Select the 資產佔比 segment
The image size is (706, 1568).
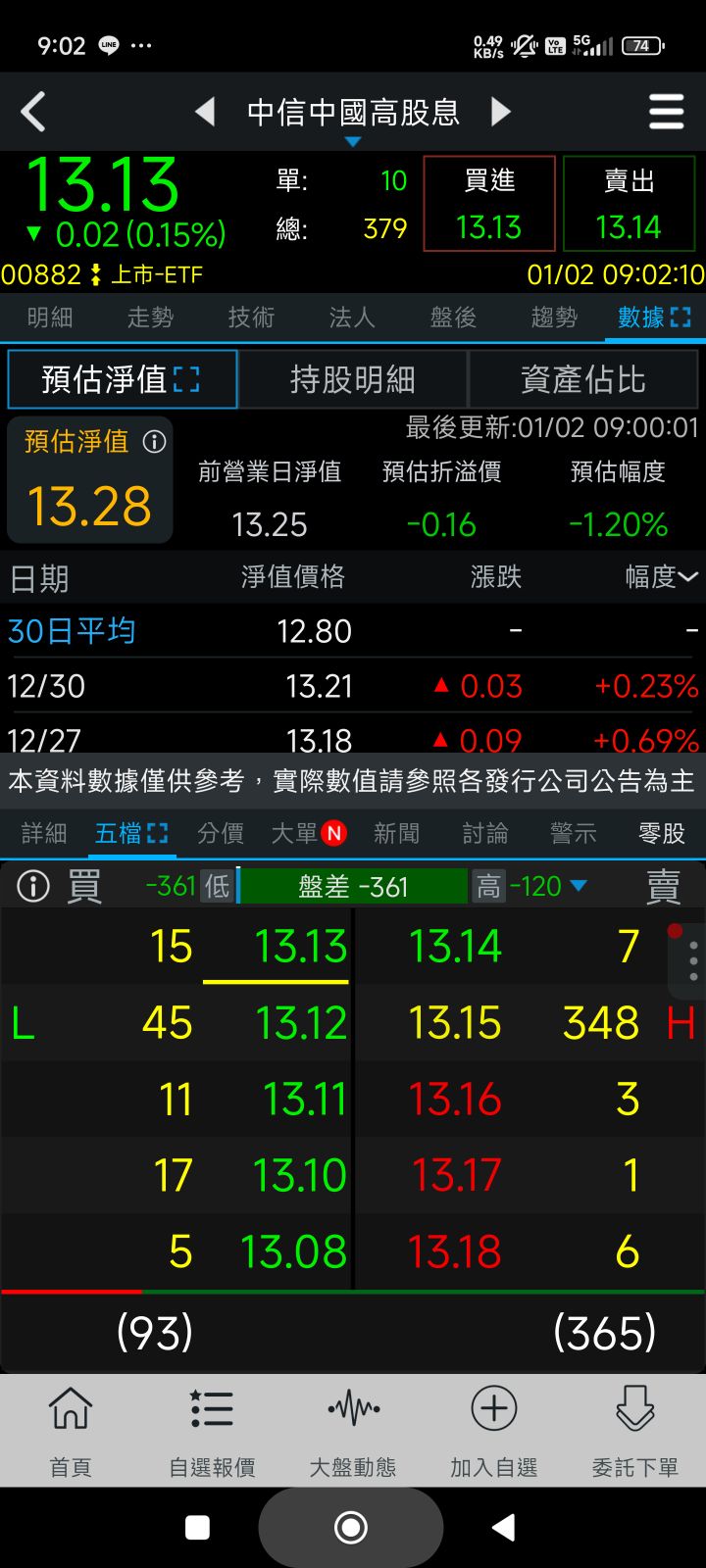[x=583, y=379]
